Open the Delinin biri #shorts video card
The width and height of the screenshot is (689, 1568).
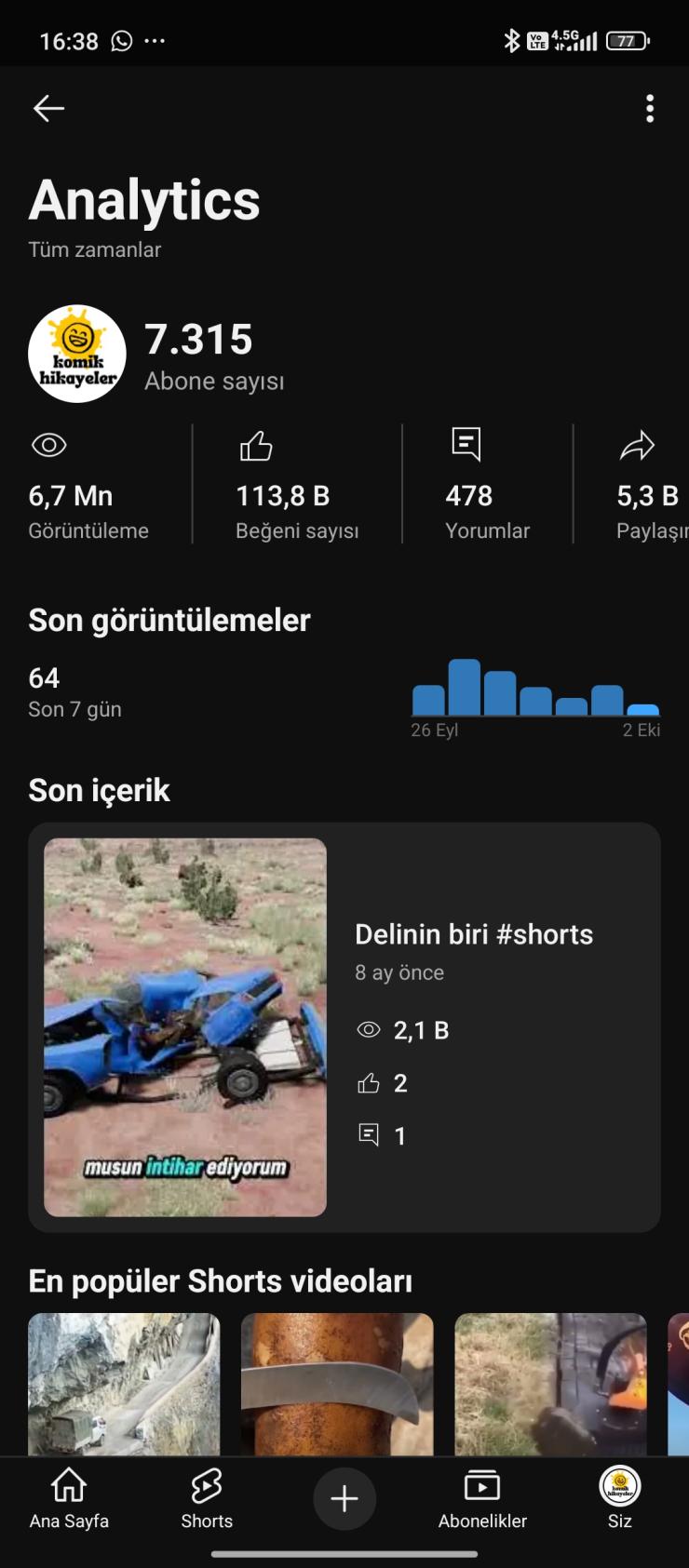pyautogui.click(x=344, y=1027)
